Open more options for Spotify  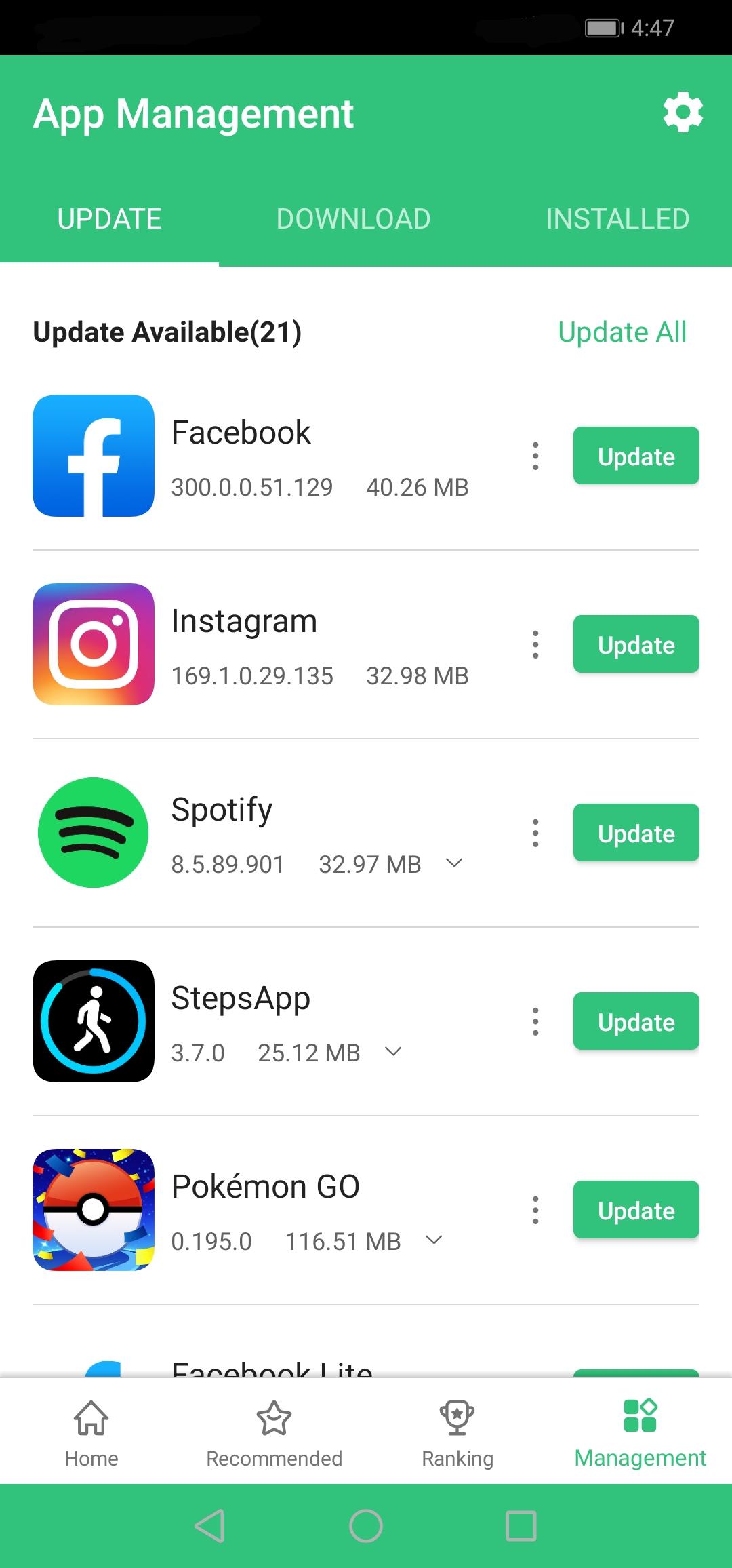[x=535, y=833]
